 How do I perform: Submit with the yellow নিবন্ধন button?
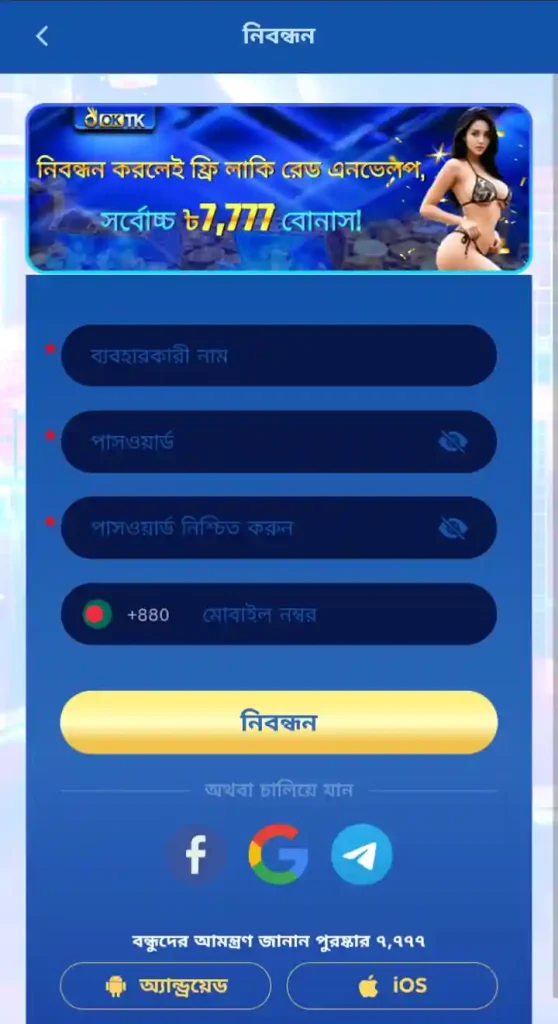279,722
